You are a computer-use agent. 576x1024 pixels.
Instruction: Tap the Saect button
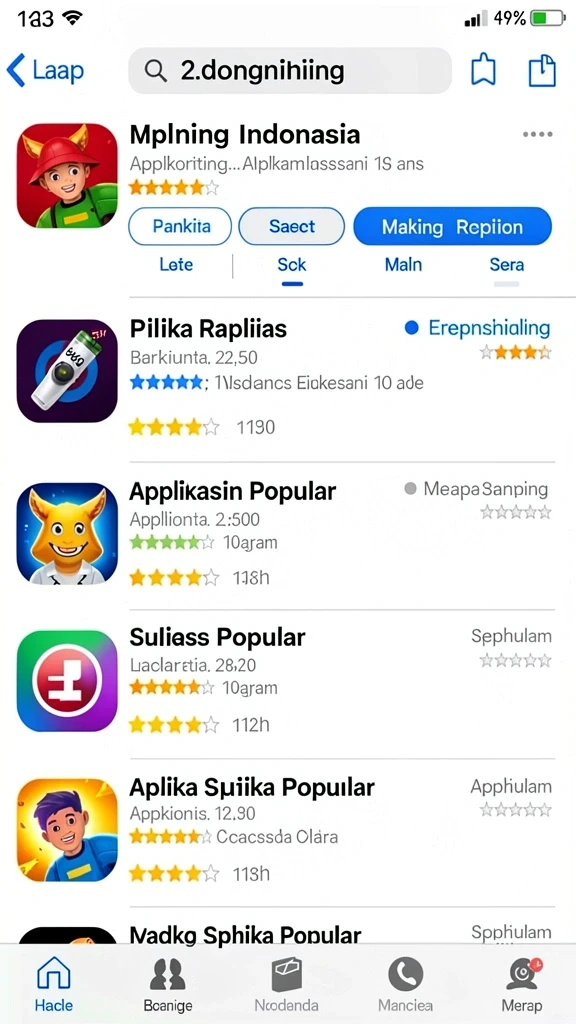(x=291, y=227)
